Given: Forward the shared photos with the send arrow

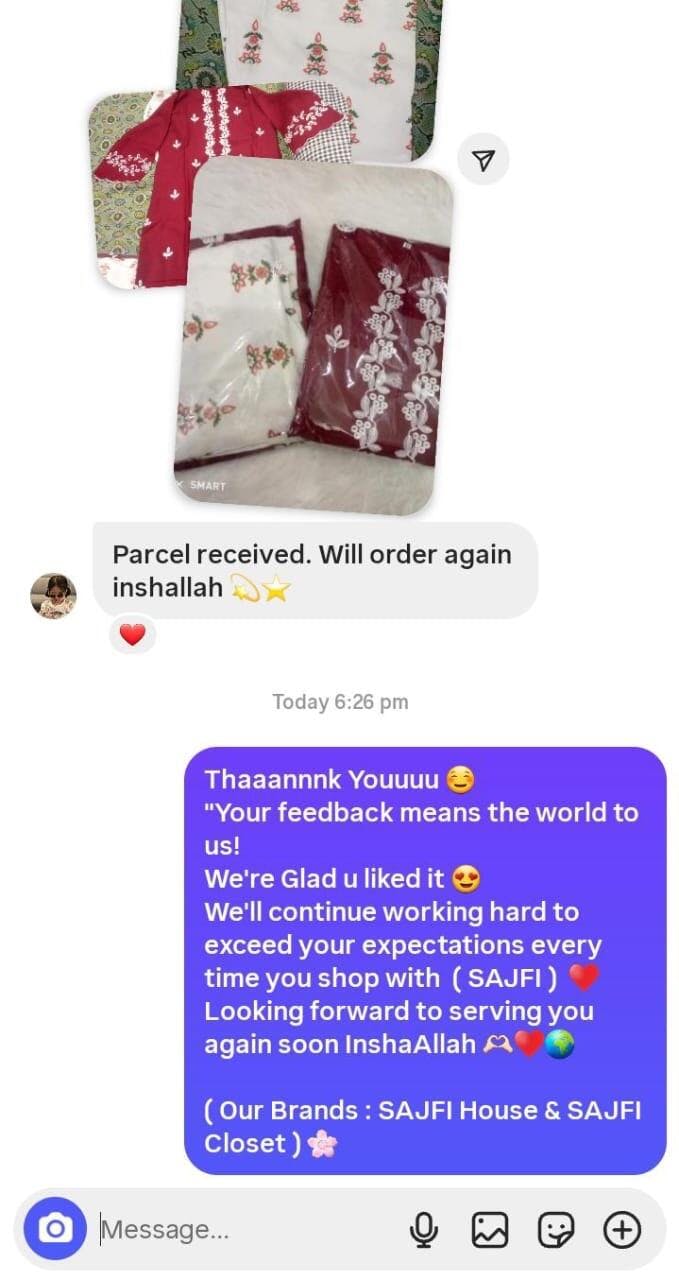Looking at the screenshot, I should click(x=483, y=160).
